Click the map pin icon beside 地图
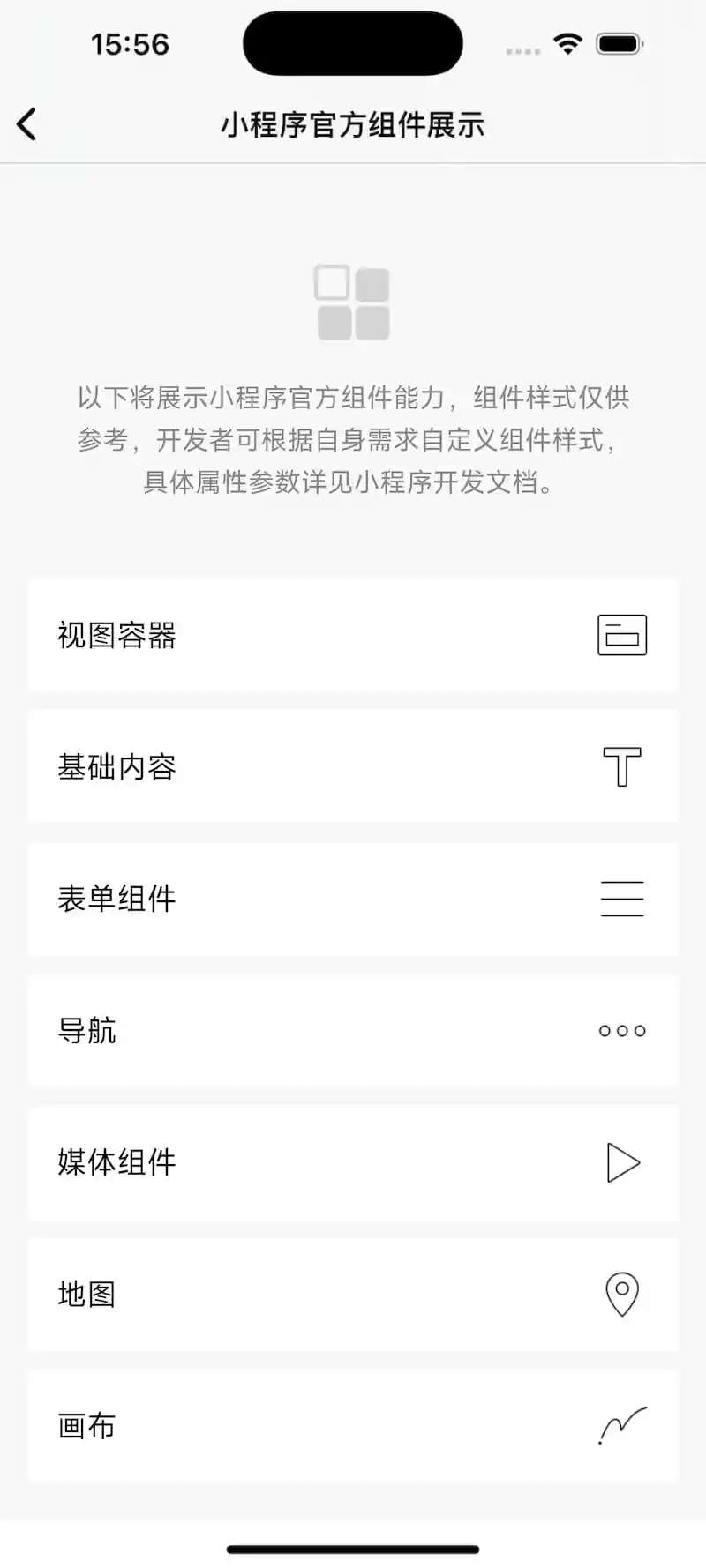The image size is (706, 1568). click(x=621, y=1293)
